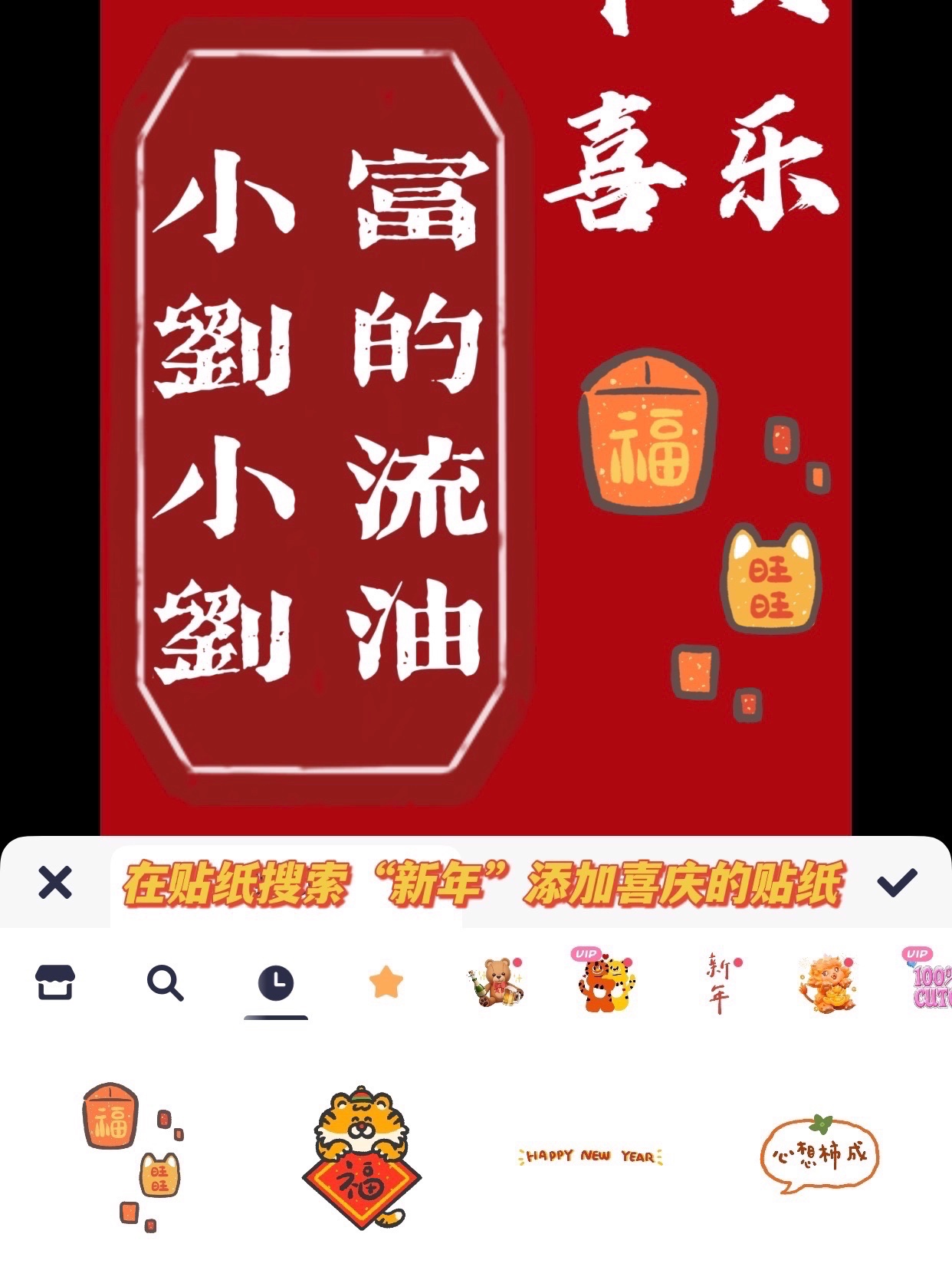The width and height of the screenshot is (952, 1270).
Task: Open the teddy bear sticker pack
Action: 495,982
